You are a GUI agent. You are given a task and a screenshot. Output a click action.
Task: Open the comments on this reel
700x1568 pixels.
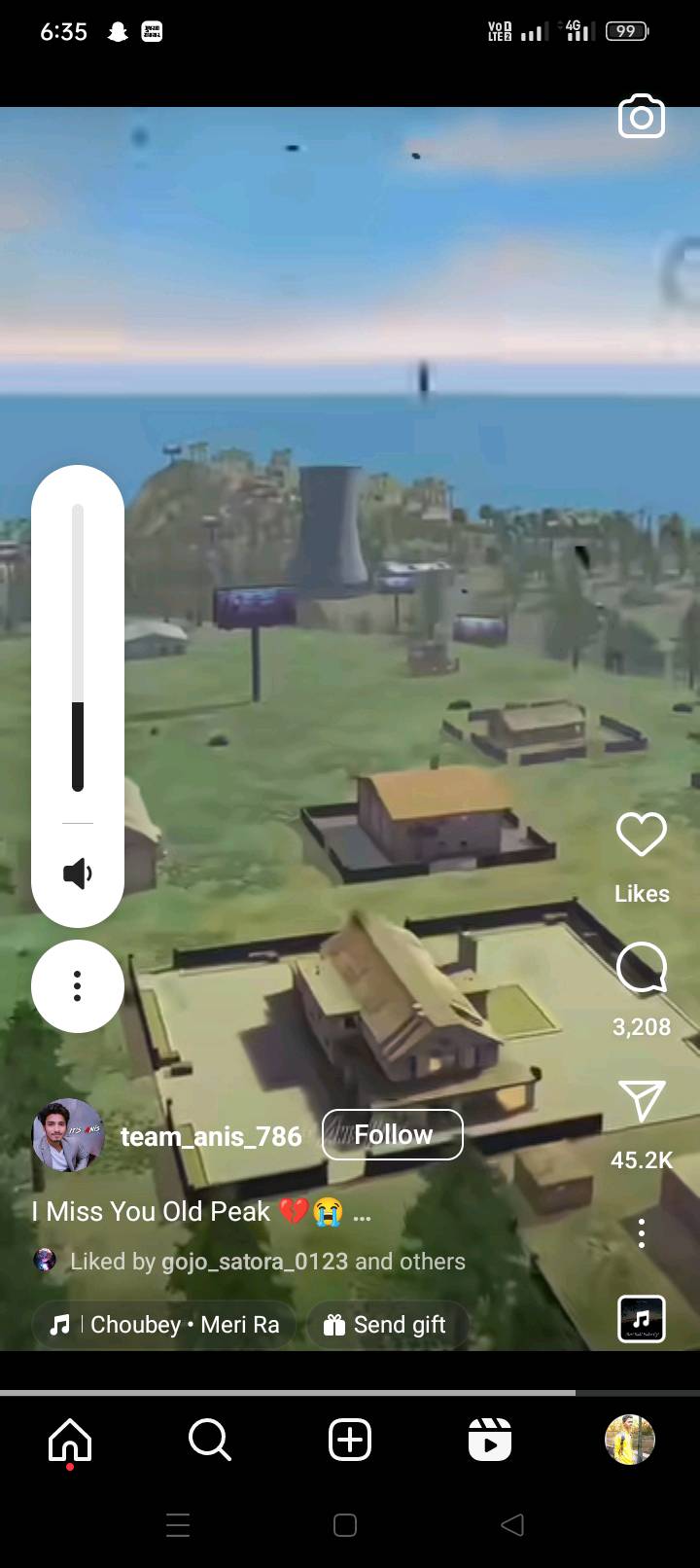point(642,968)
